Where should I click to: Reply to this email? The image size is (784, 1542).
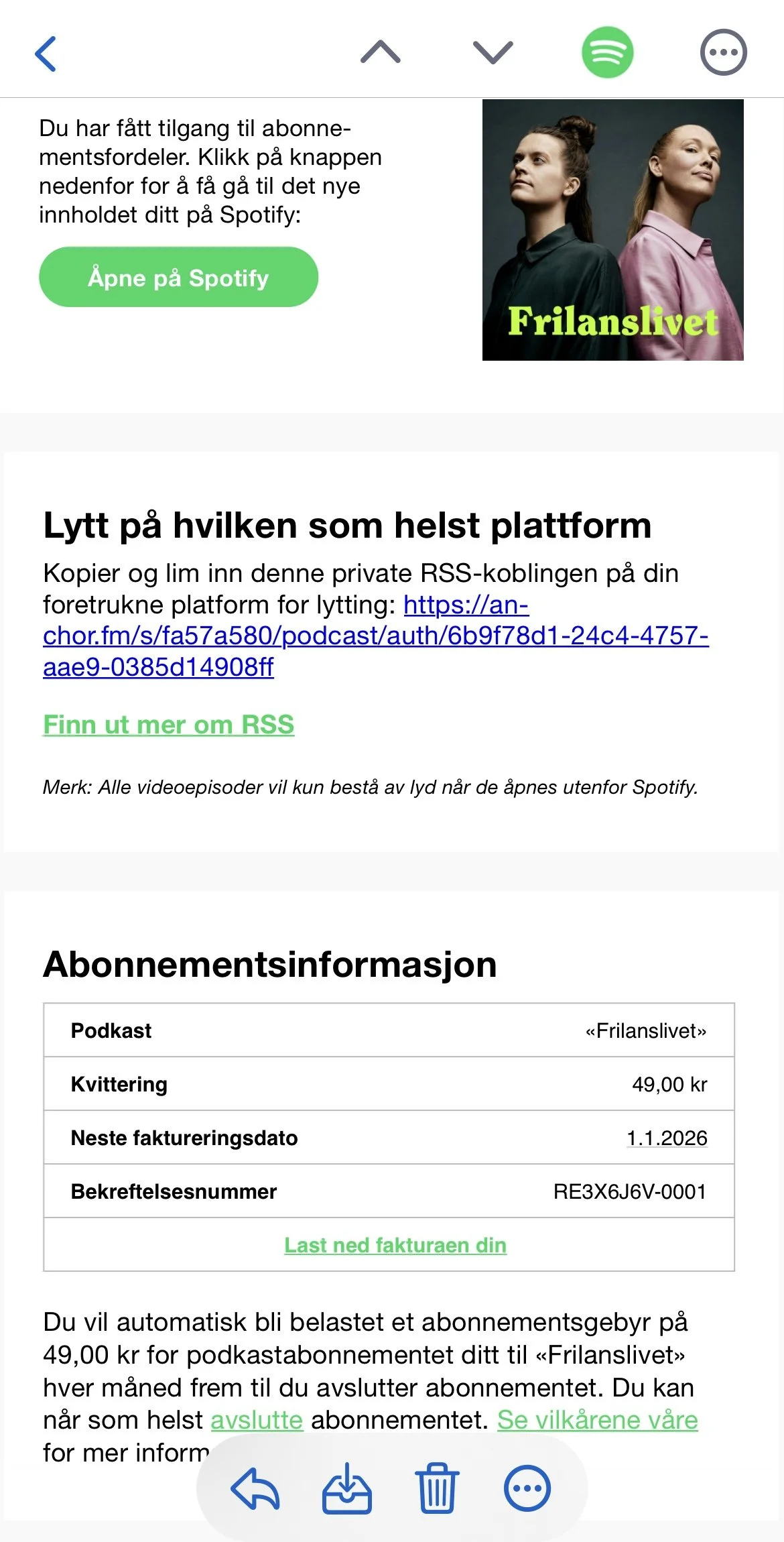pos(255,1488)
